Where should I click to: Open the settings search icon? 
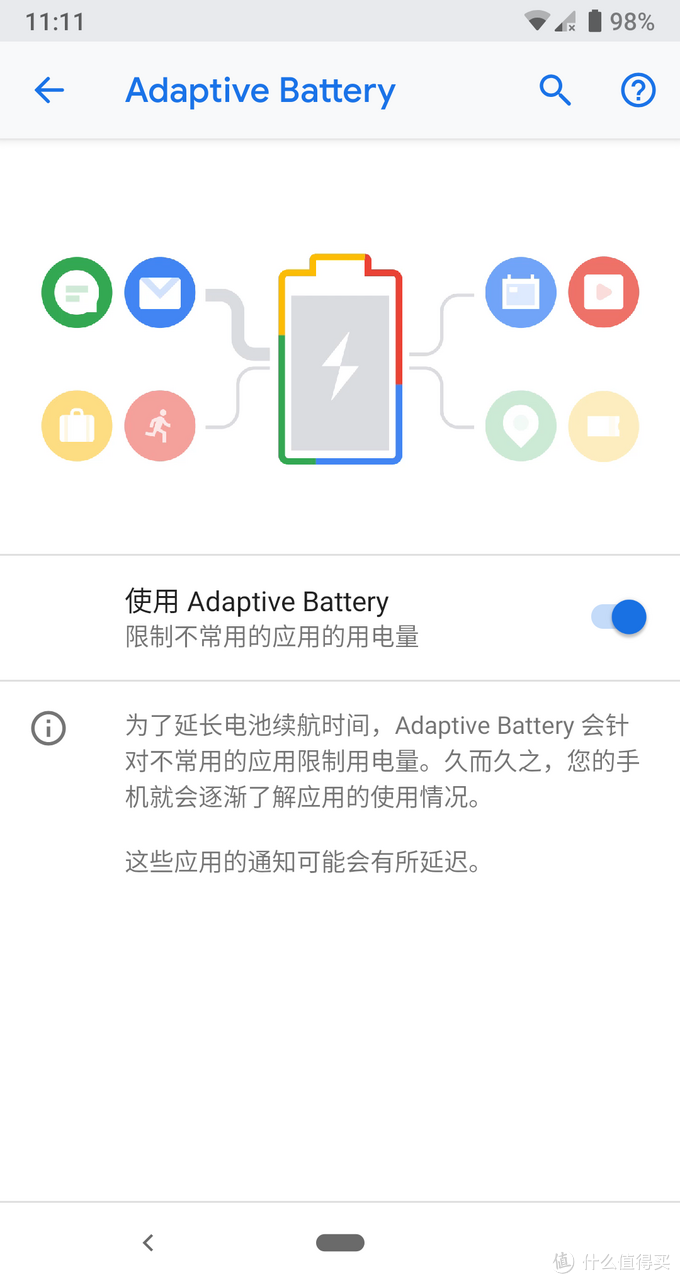point(555,91)
